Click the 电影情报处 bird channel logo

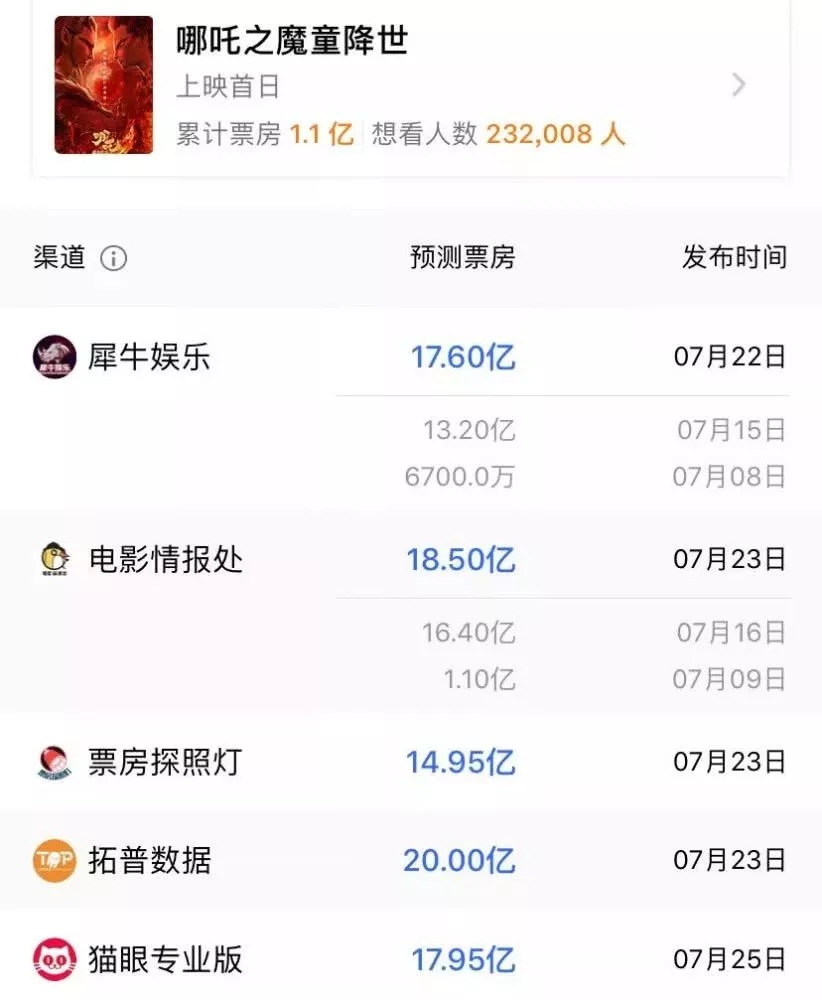tap(54, 558)
